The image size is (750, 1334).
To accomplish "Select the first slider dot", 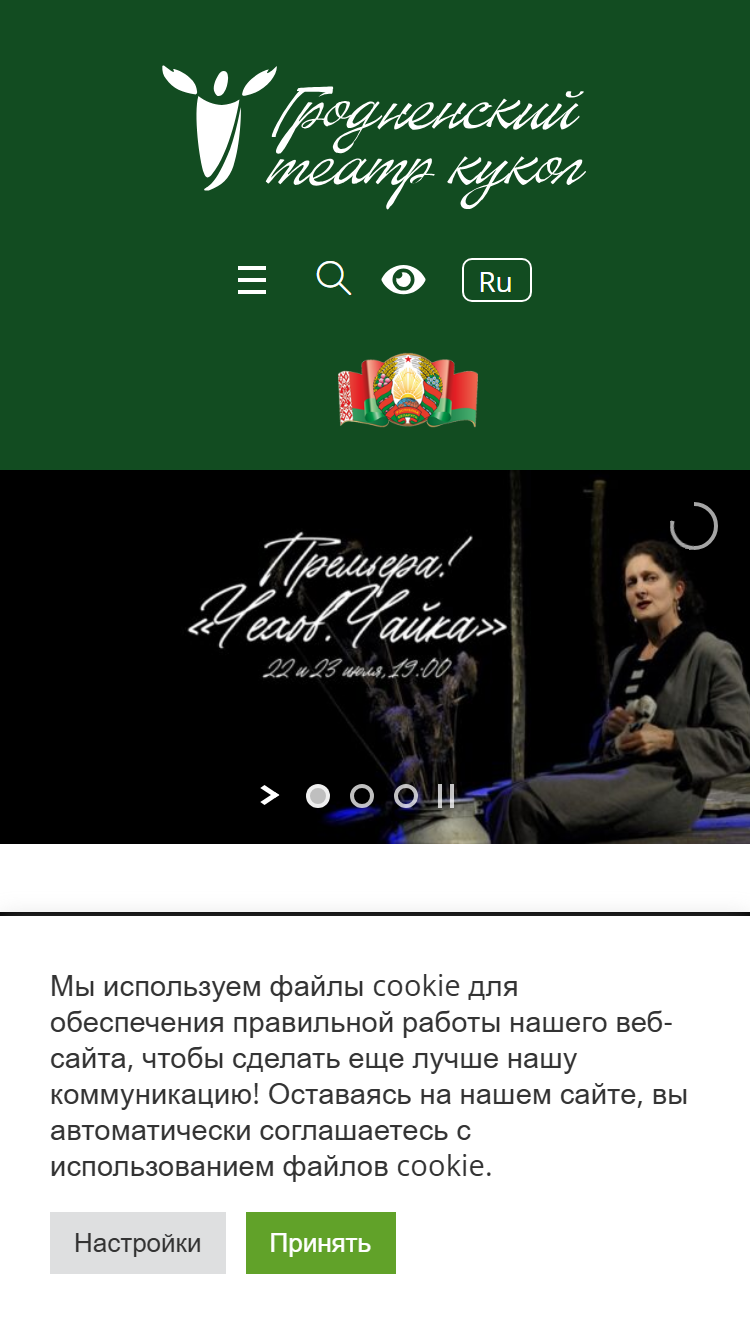I will tap(318, 796).
